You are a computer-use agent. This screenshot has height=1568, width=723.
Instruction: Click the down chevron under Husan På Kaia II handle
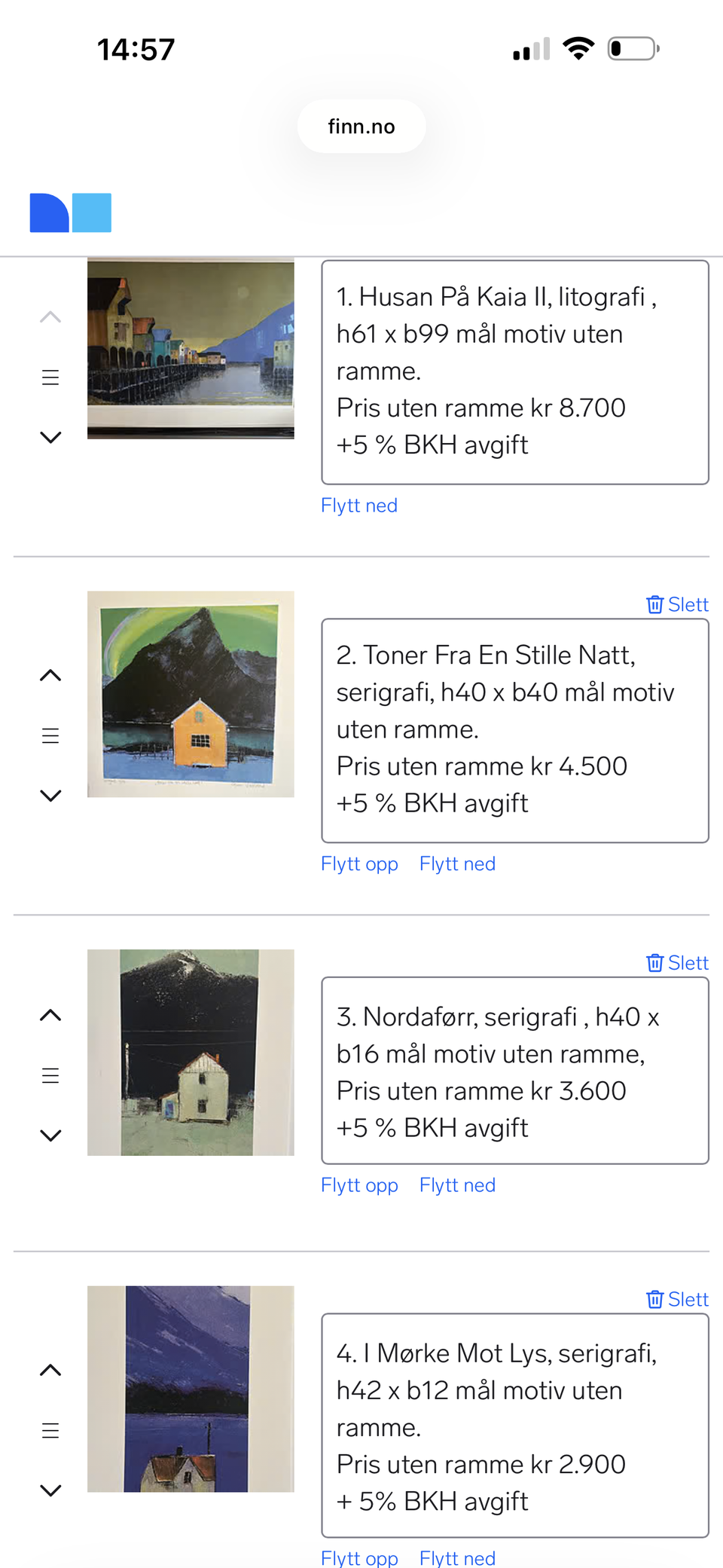coord(50,436)
